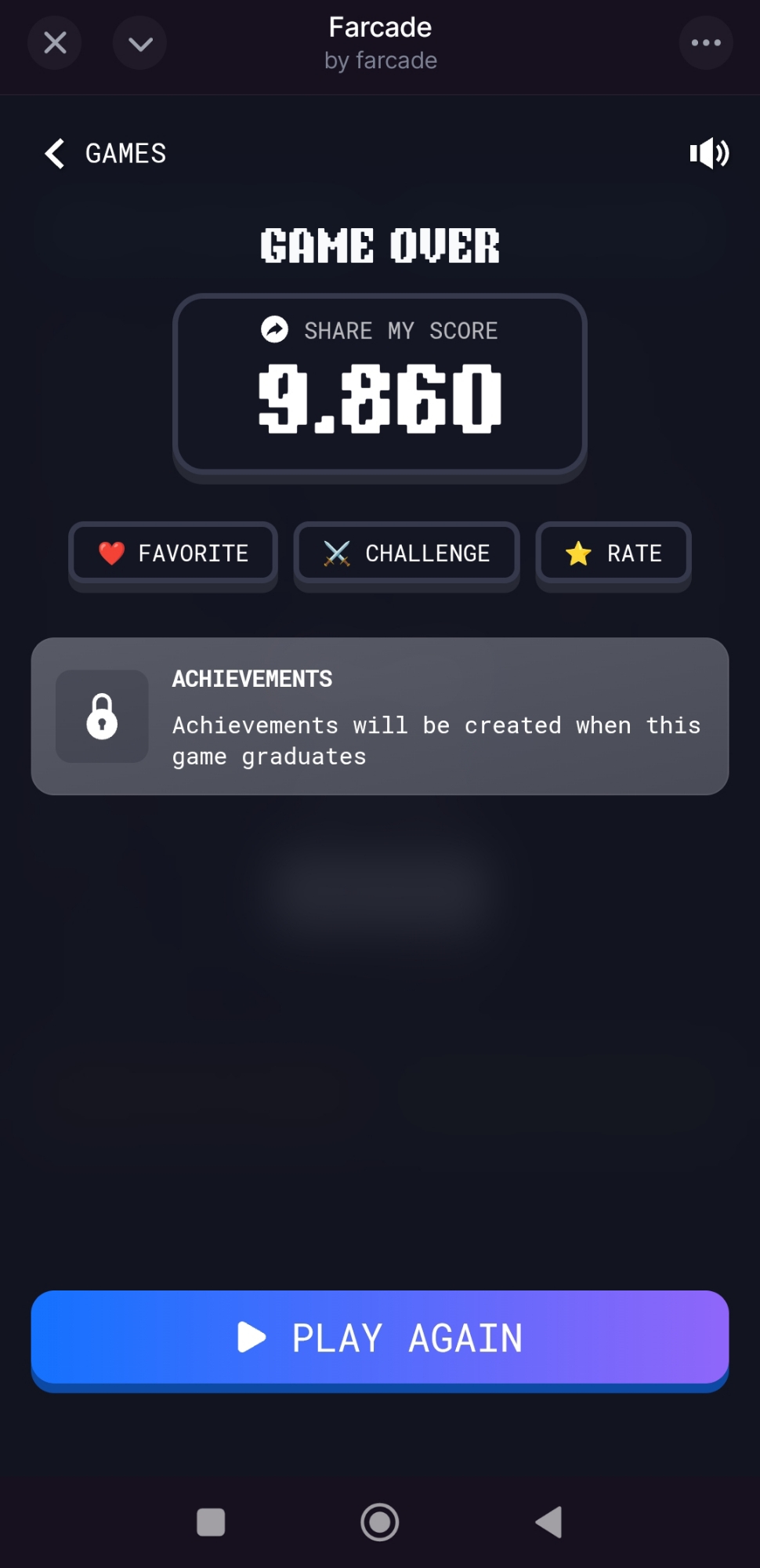Image resolution: width=760 pixels, height=1568 pixels.
Task: Tap Play Again to restart
Action: (x=380, y=1338)
